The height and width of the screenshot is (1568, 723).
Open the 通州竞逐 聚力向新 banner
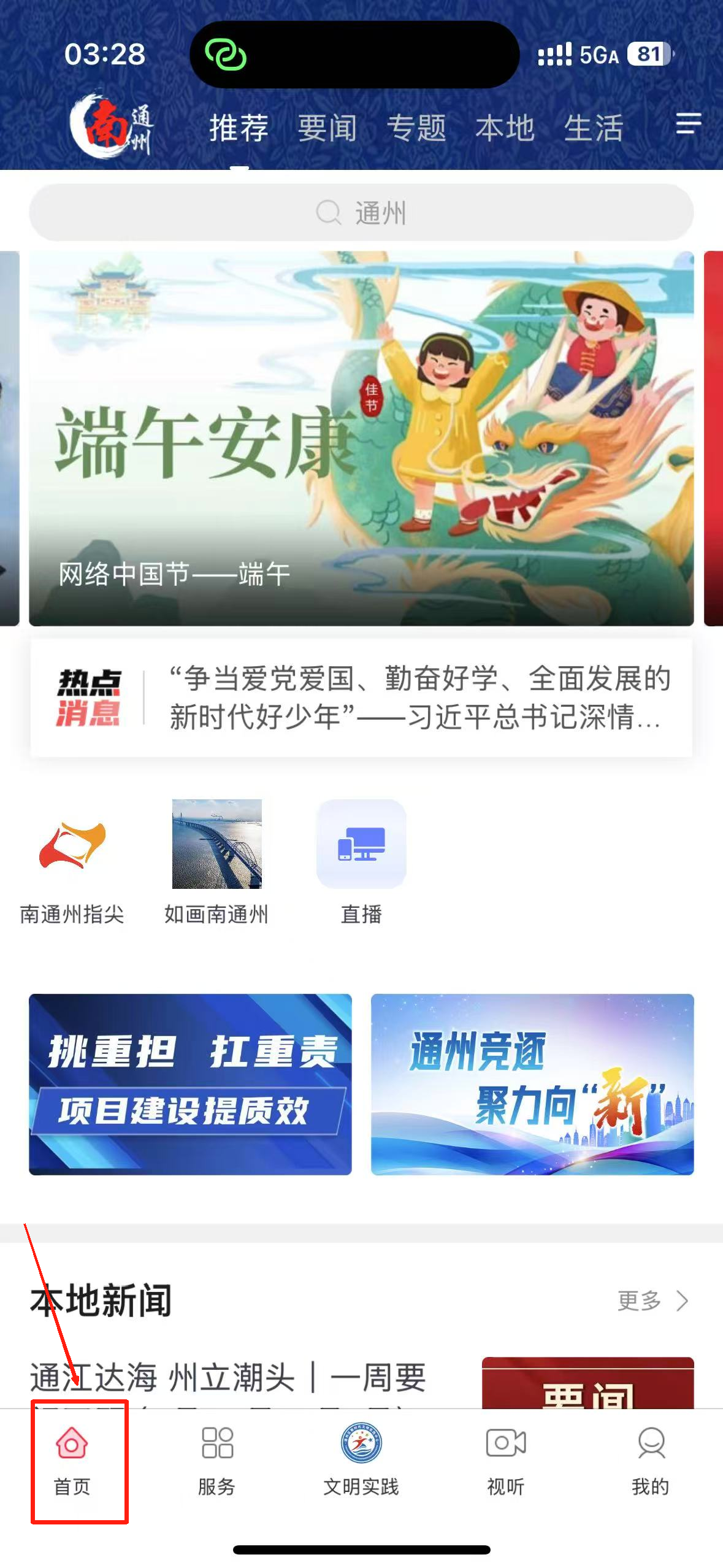(532, 1084)
